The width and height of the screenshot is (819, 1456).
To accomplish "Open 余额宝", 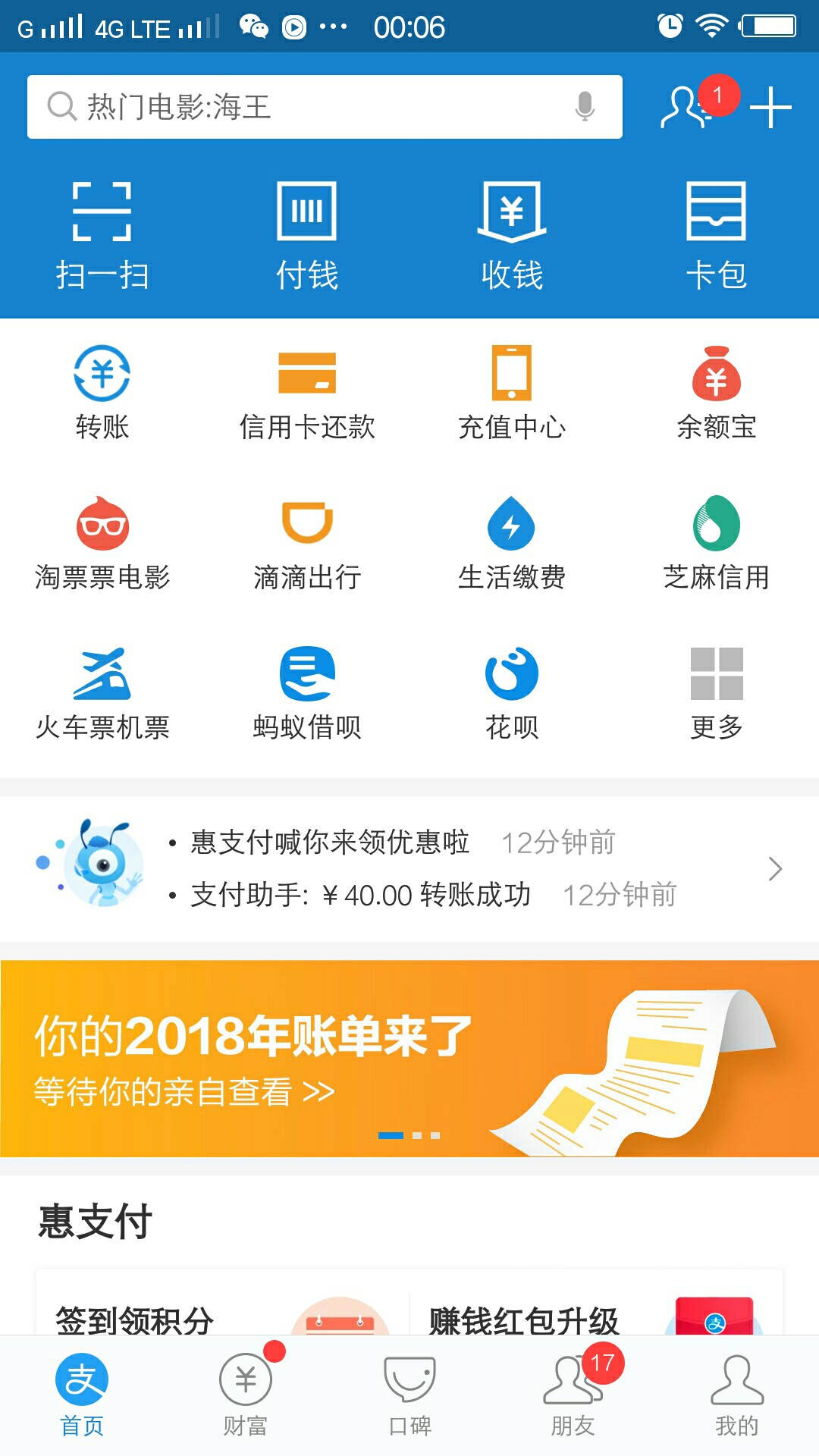I will click(717, 393).
